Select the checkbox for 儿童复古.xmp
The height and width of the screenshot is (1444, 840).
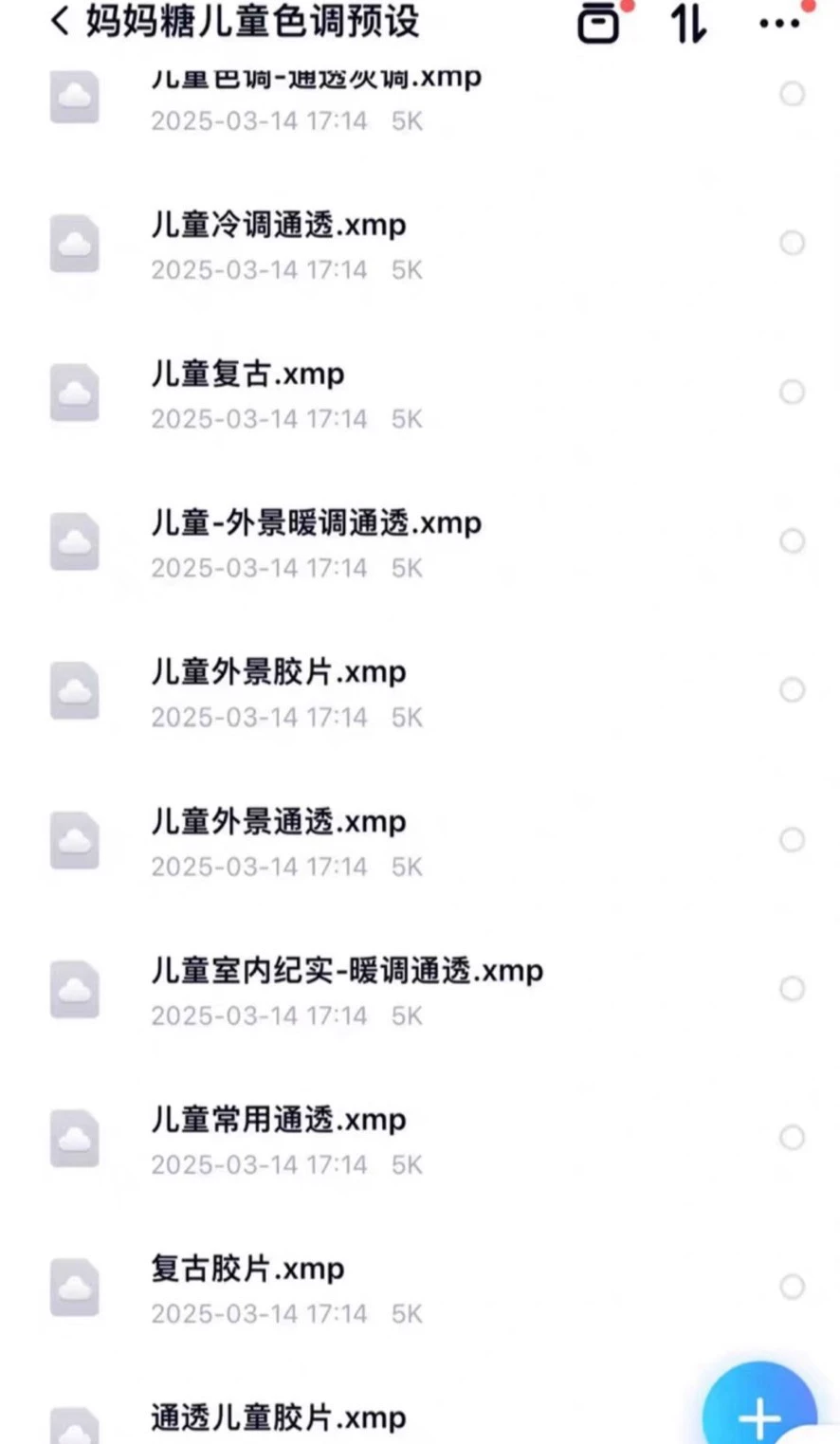pyautogui.click(x=792, y=393)
